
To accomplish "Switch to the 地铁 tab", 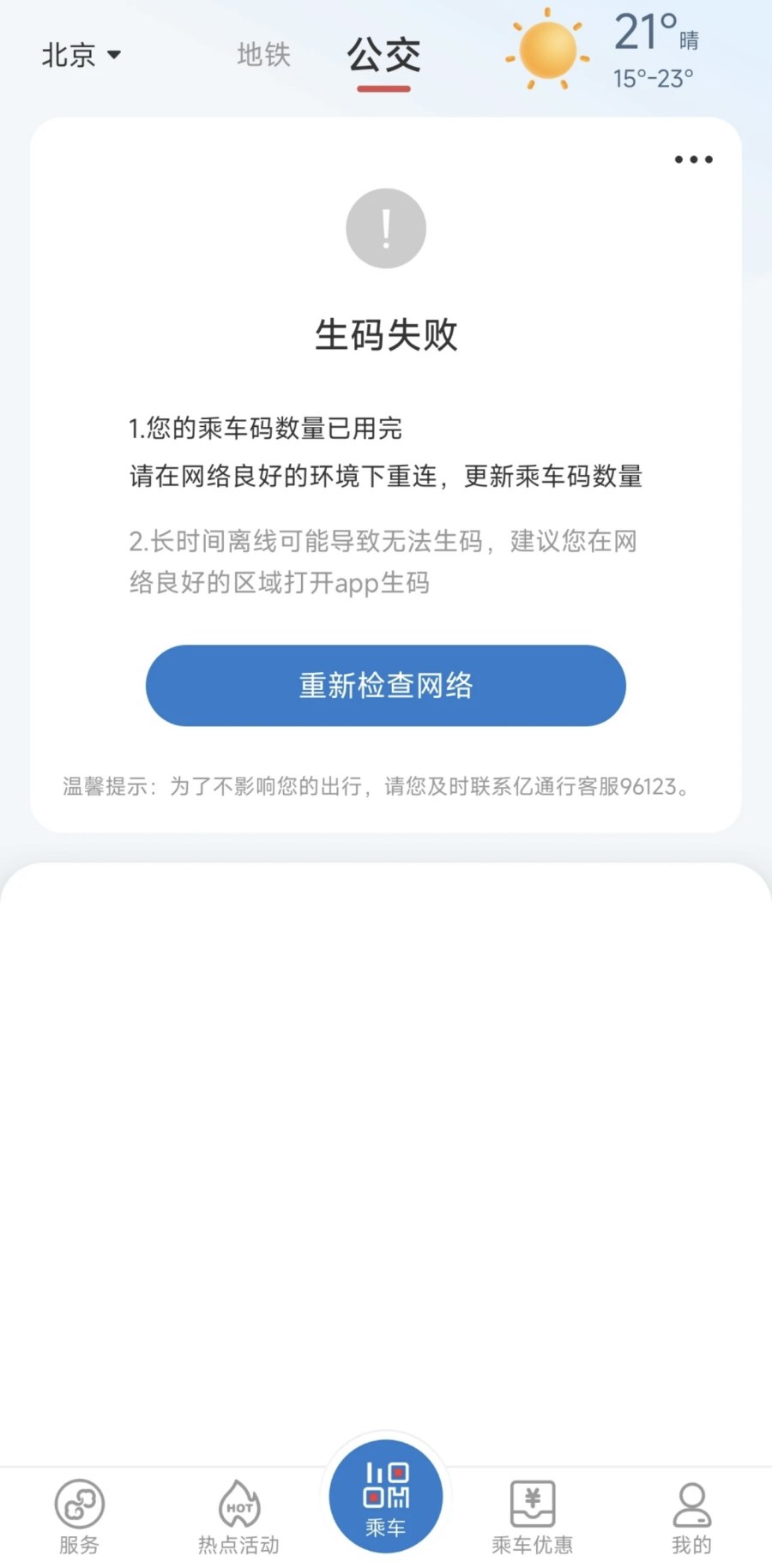I will click(x=264, y=55).
